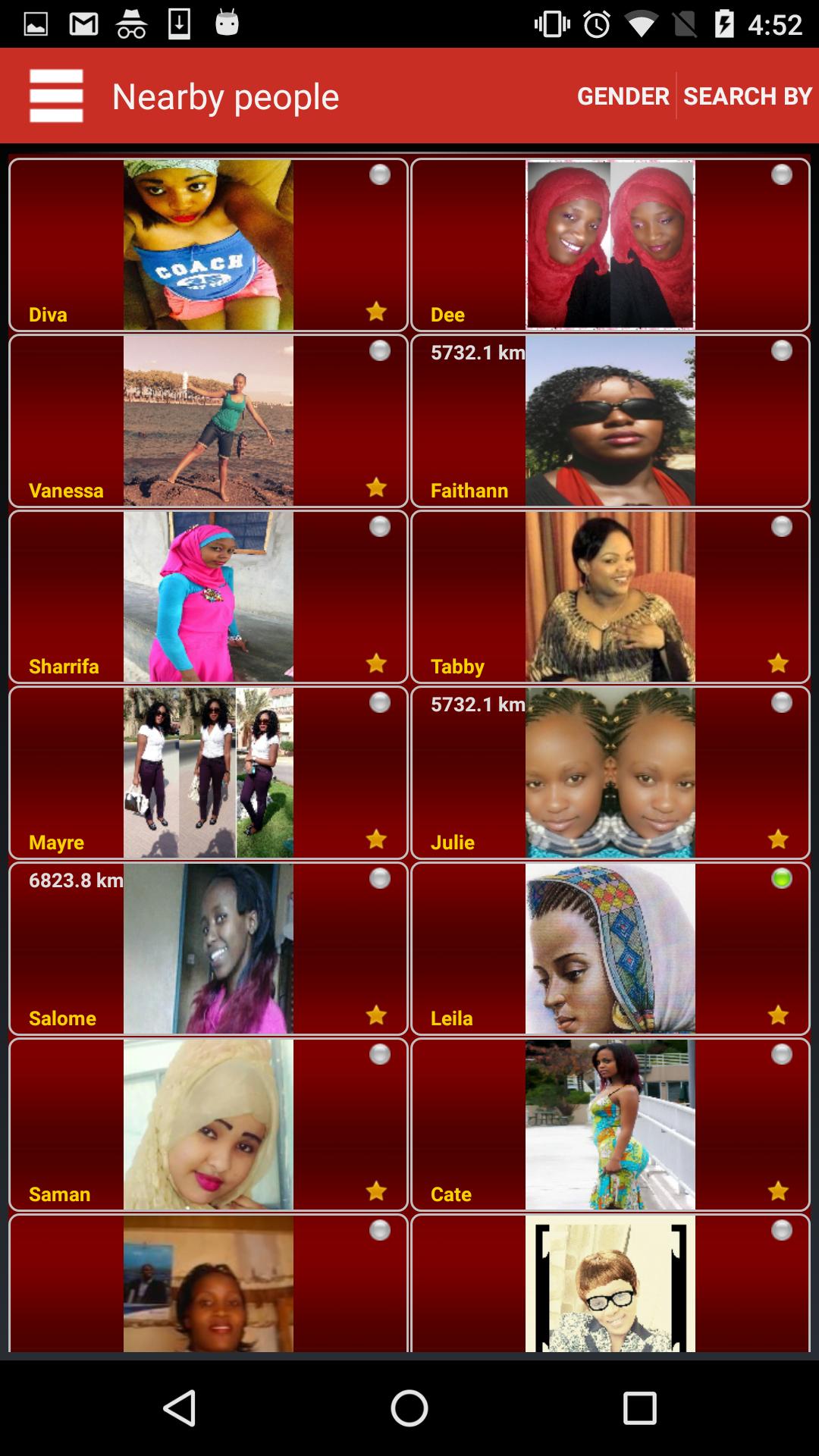
Task: Open the GENDER filter
Action: coord(623,96)
